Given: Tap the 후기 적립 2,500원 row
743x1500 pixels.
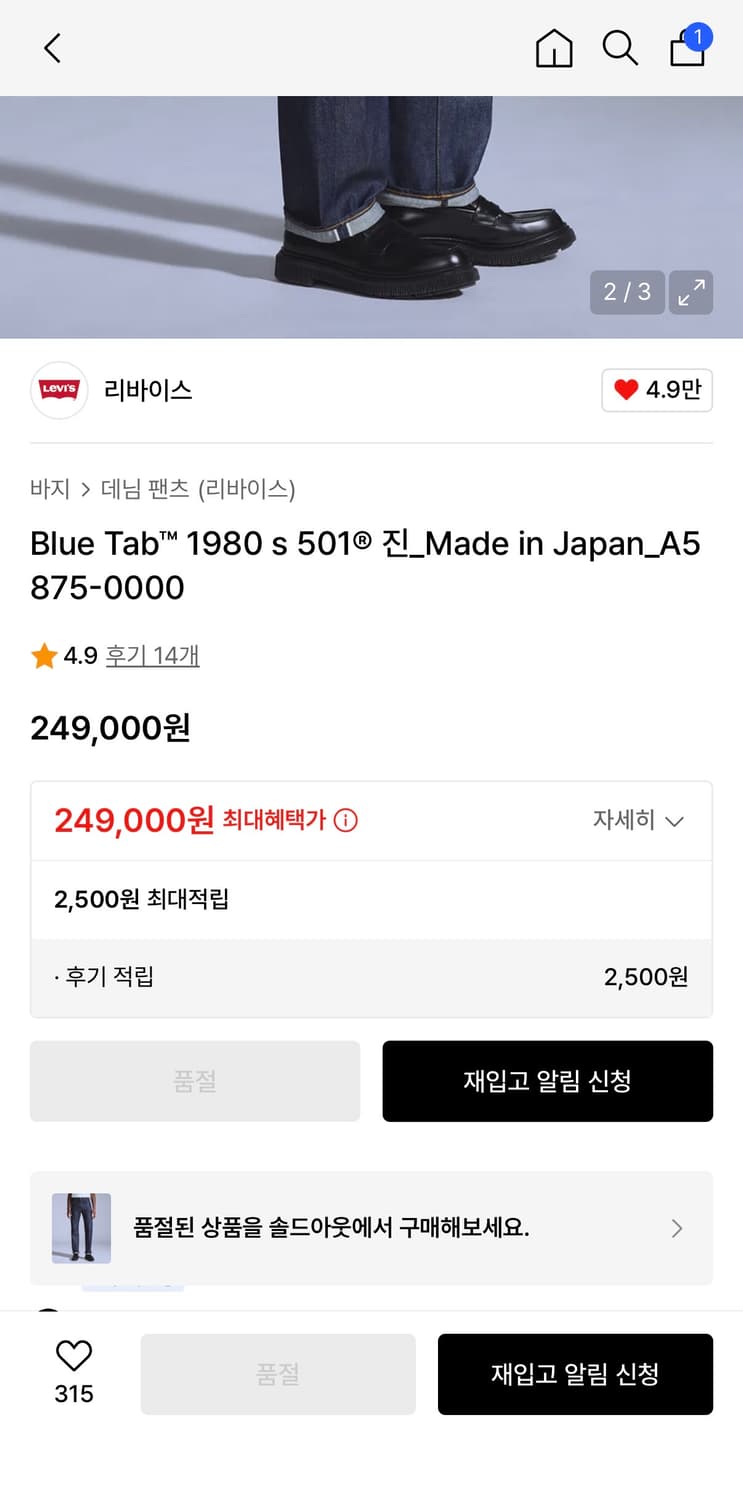Looking at the screenshot, I should [371, 976].
